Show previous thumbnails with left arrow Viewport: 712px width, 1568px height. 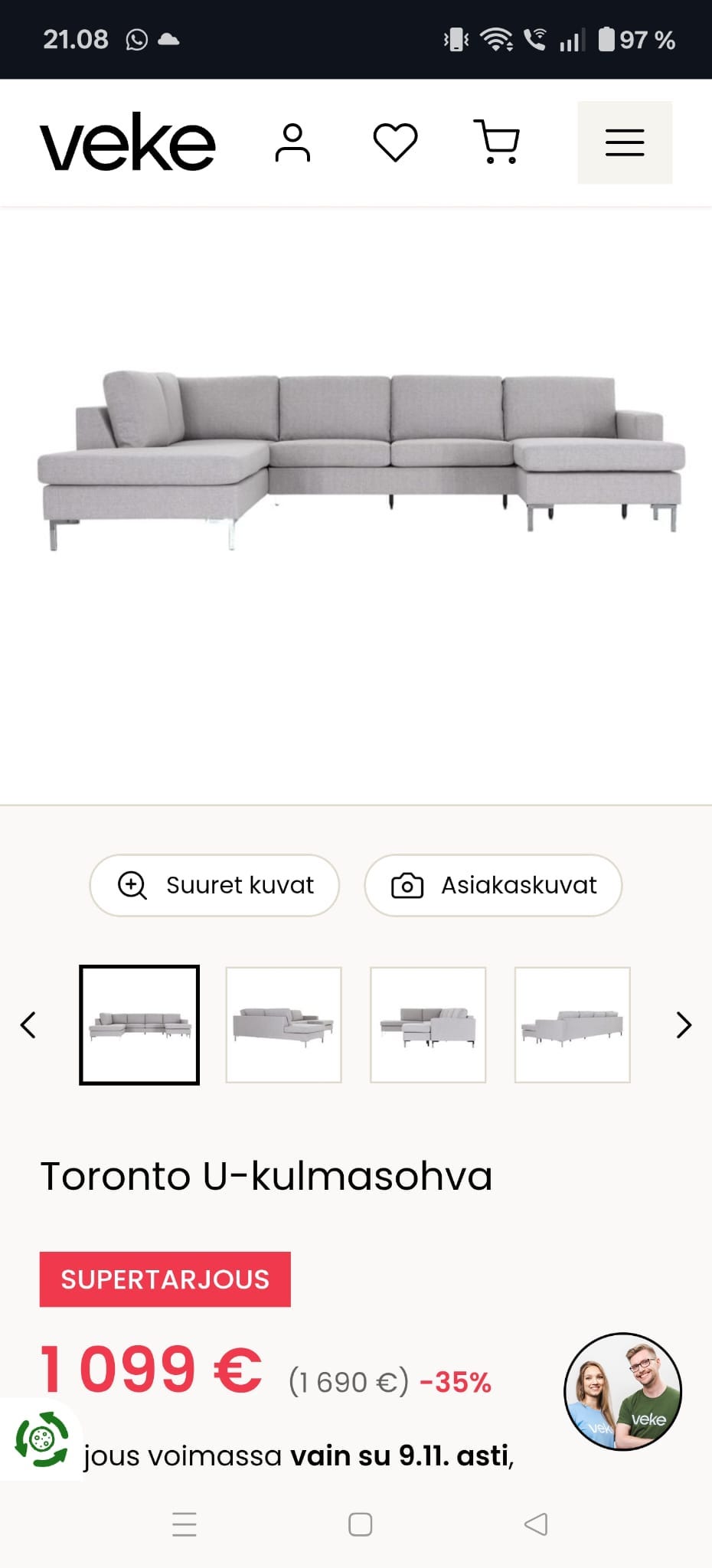28,1025
